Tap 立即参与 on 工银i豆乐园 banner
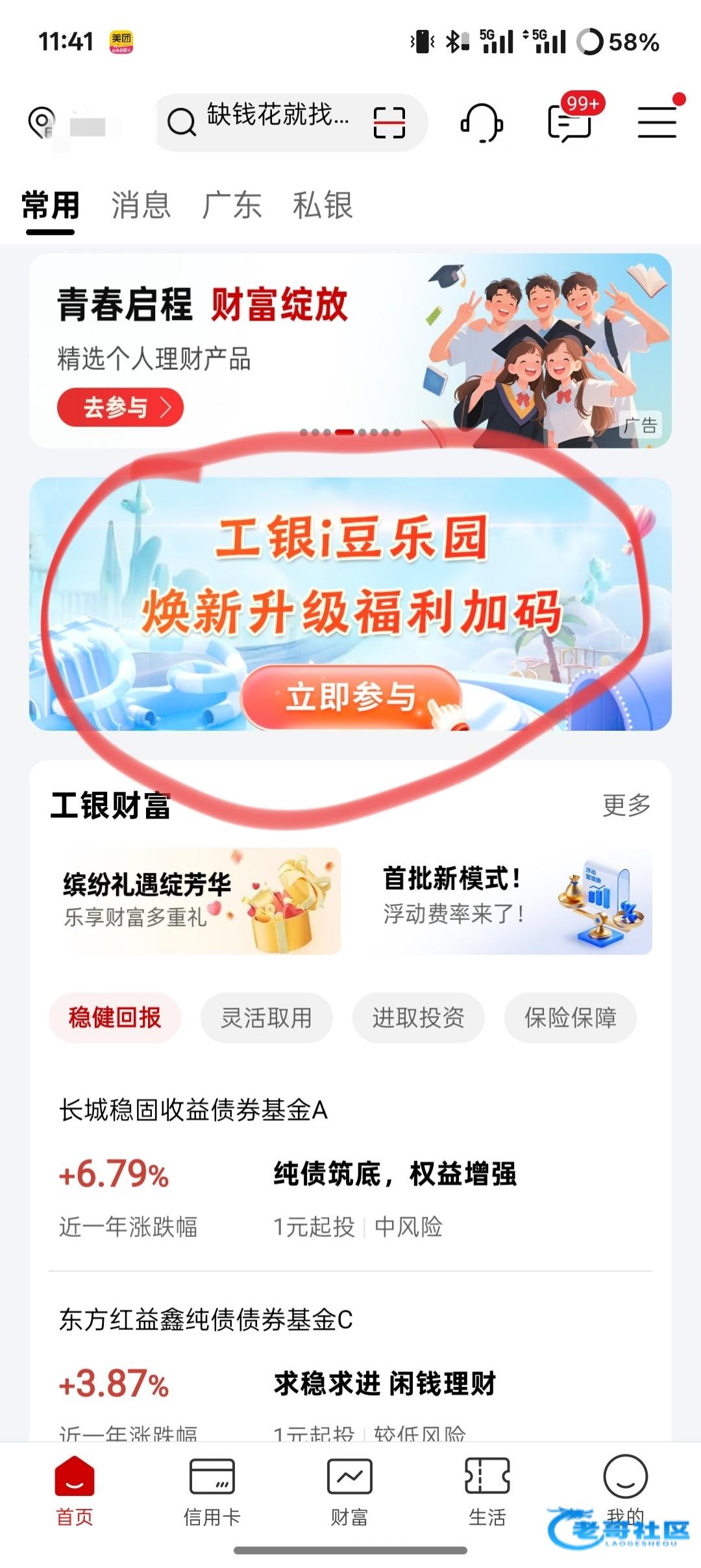Screen dimensions: 701x1568 pyautogui.click(x=350, y=698)
